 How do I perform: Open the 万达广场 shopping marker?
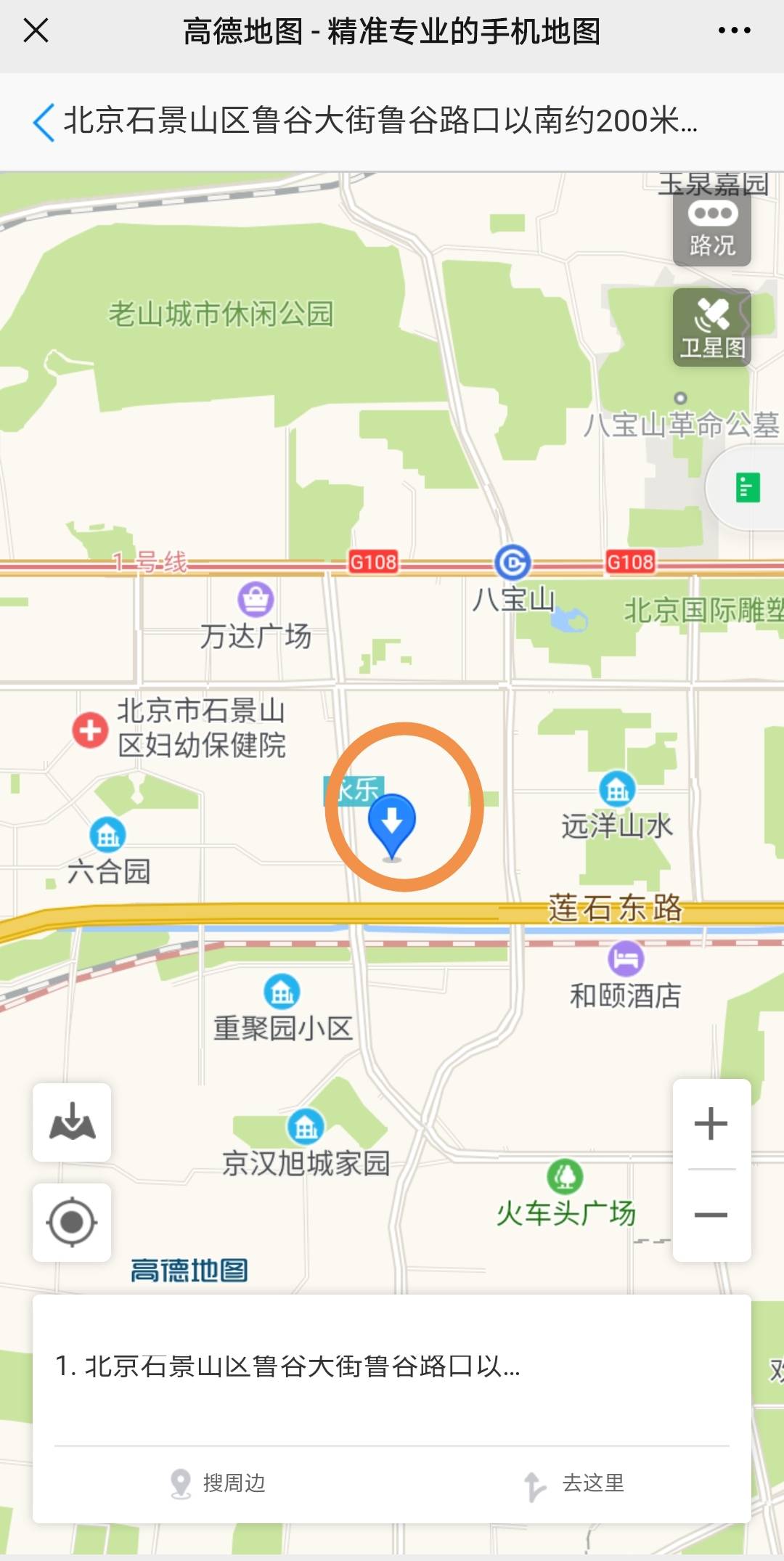point(256,600)
